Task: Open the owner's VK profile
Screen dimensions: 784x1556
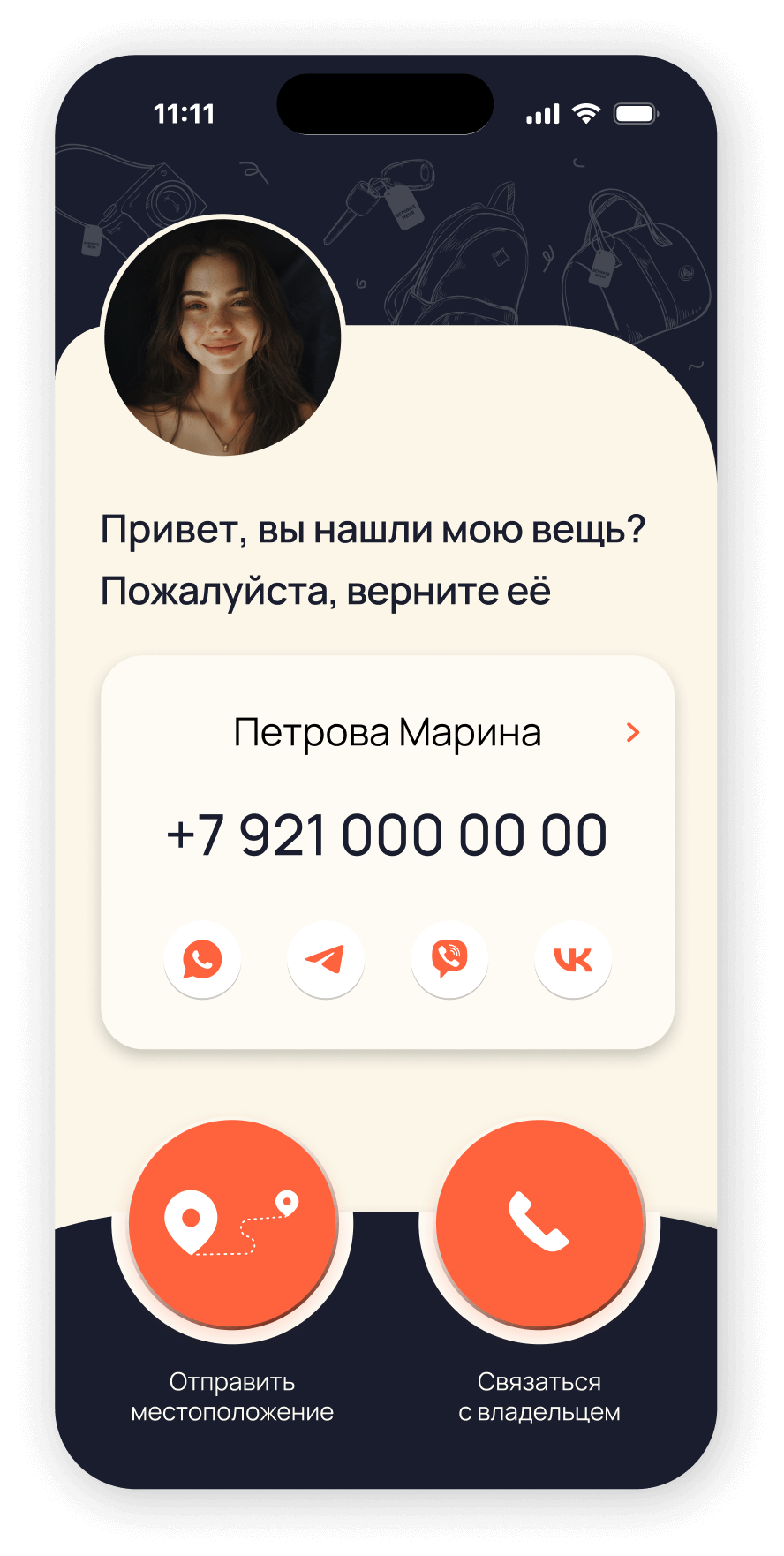Action: (573, 959)
